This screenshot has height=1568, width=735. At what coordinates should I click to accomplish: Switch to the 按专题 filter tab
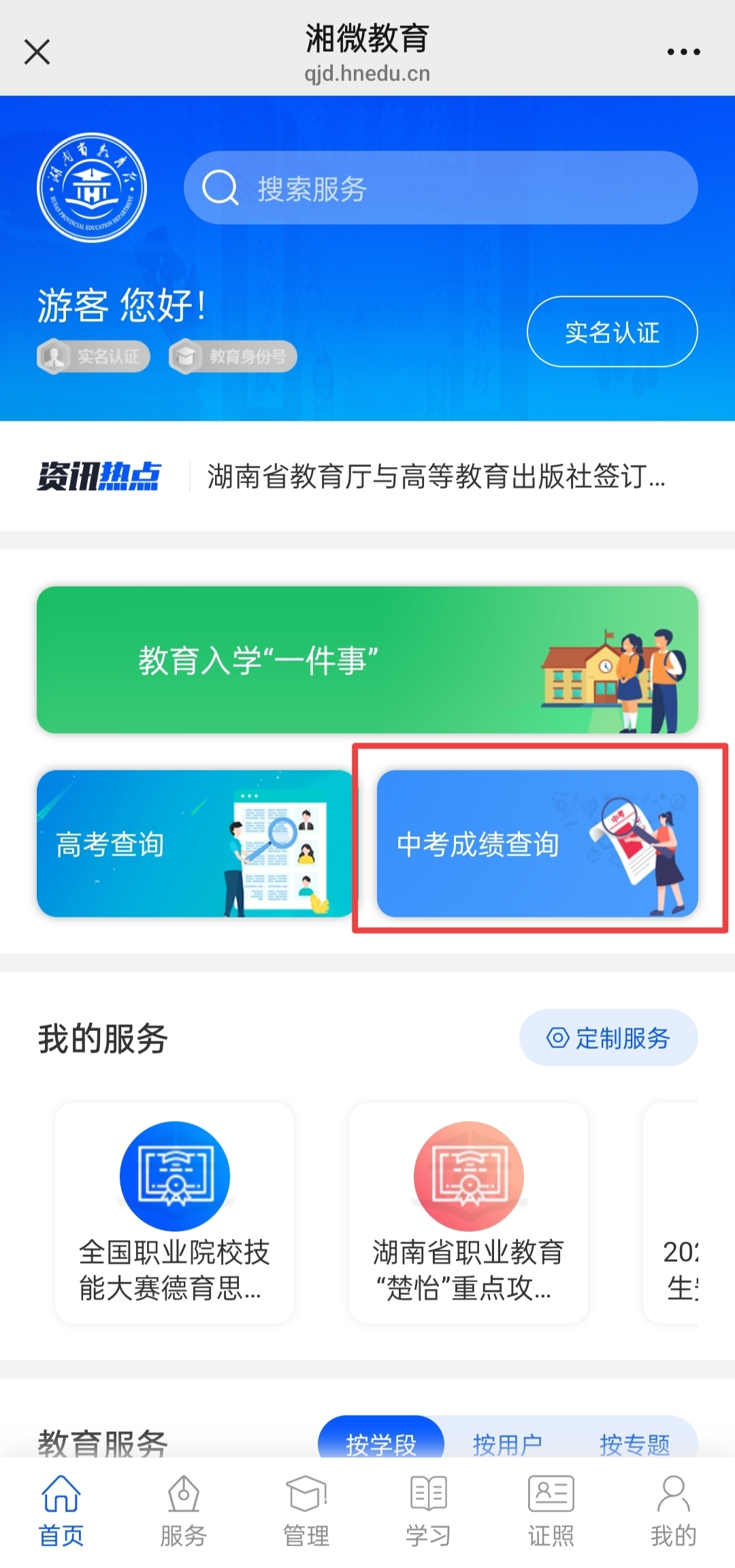(x=634, y=1443)
